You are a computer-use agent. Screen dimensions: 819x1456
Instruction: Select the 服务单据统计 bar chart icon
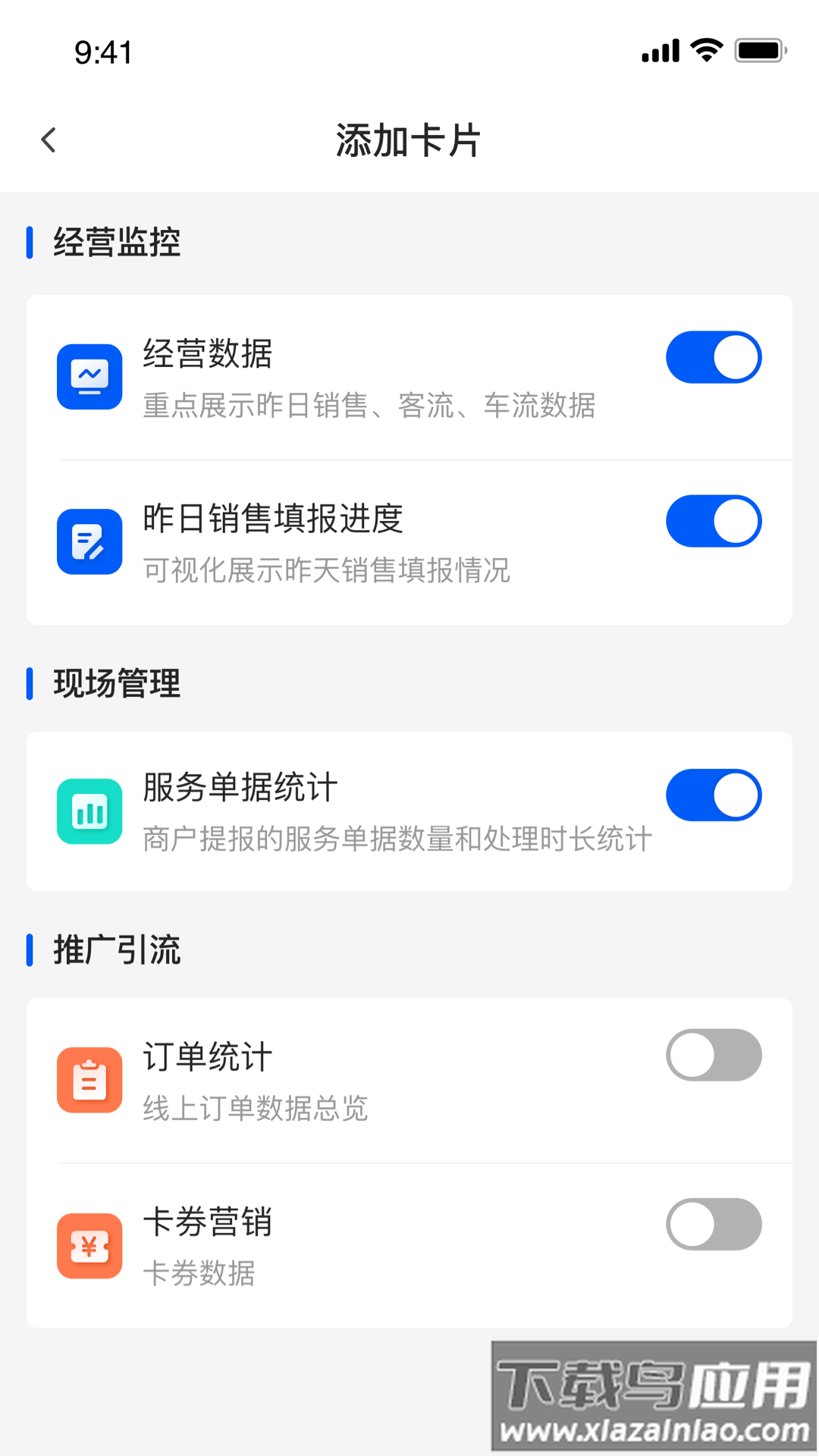coord(89,810)
